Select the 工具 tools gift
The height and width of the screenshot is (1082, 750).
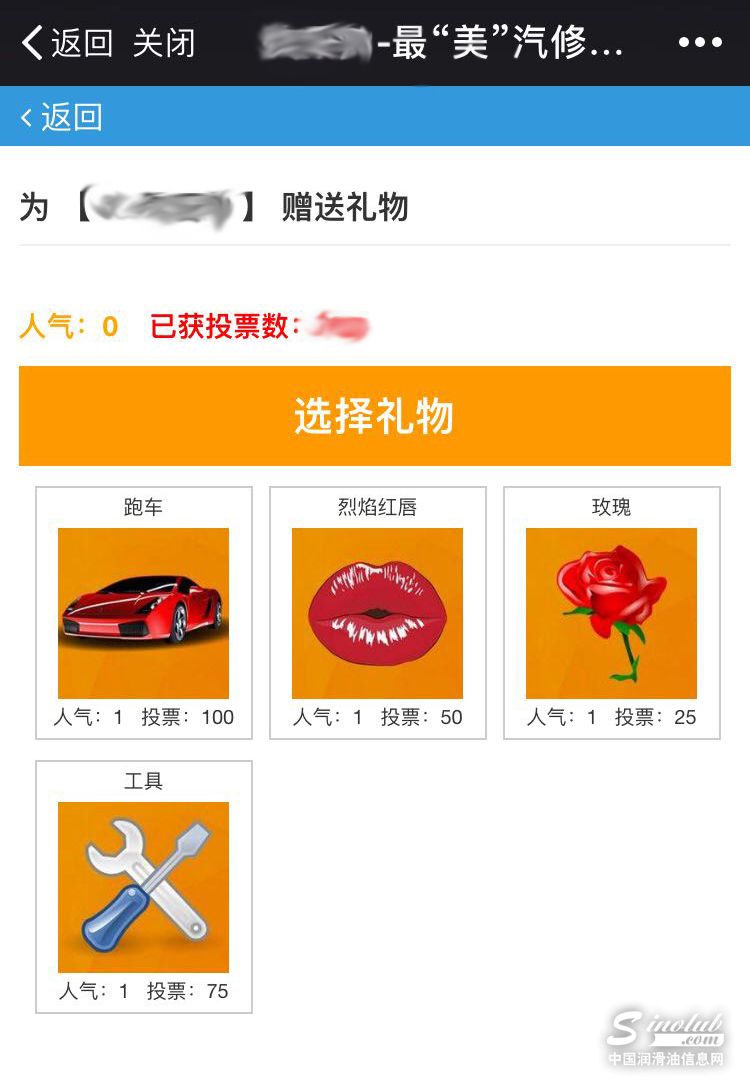pyautogui.click(x=144, y=887)
